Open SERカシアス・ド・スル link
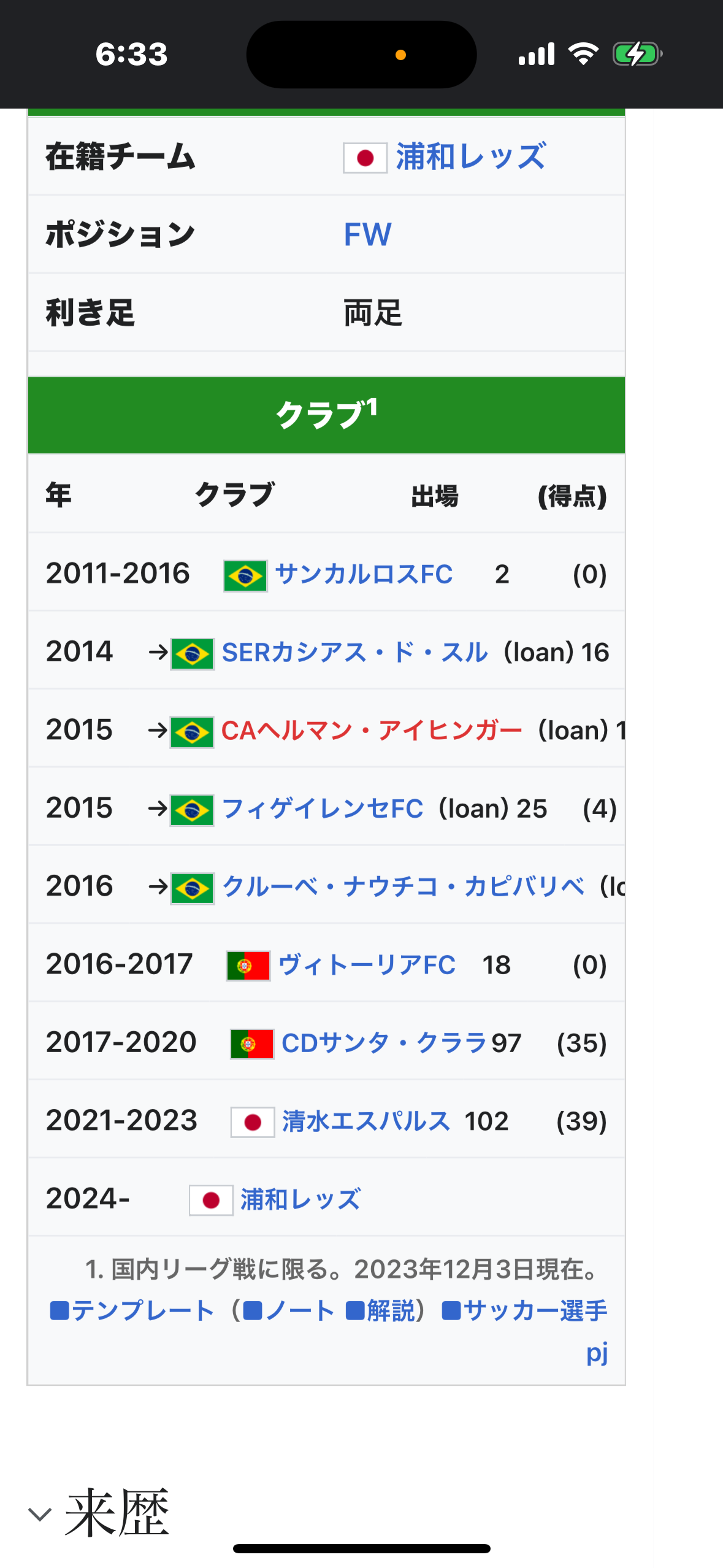 (x=354, y=653)
